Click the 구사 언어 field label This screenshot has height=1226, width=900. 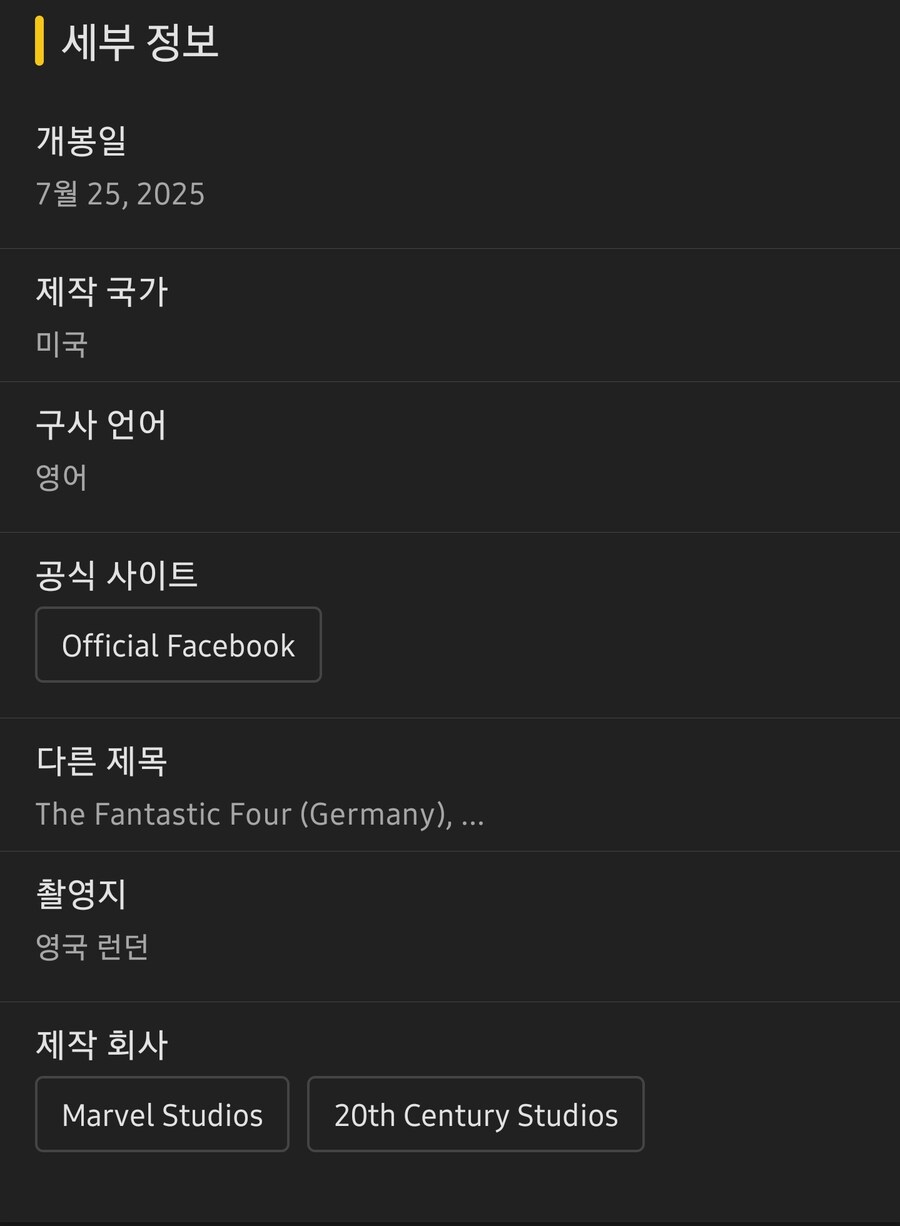tap(100, 424)
